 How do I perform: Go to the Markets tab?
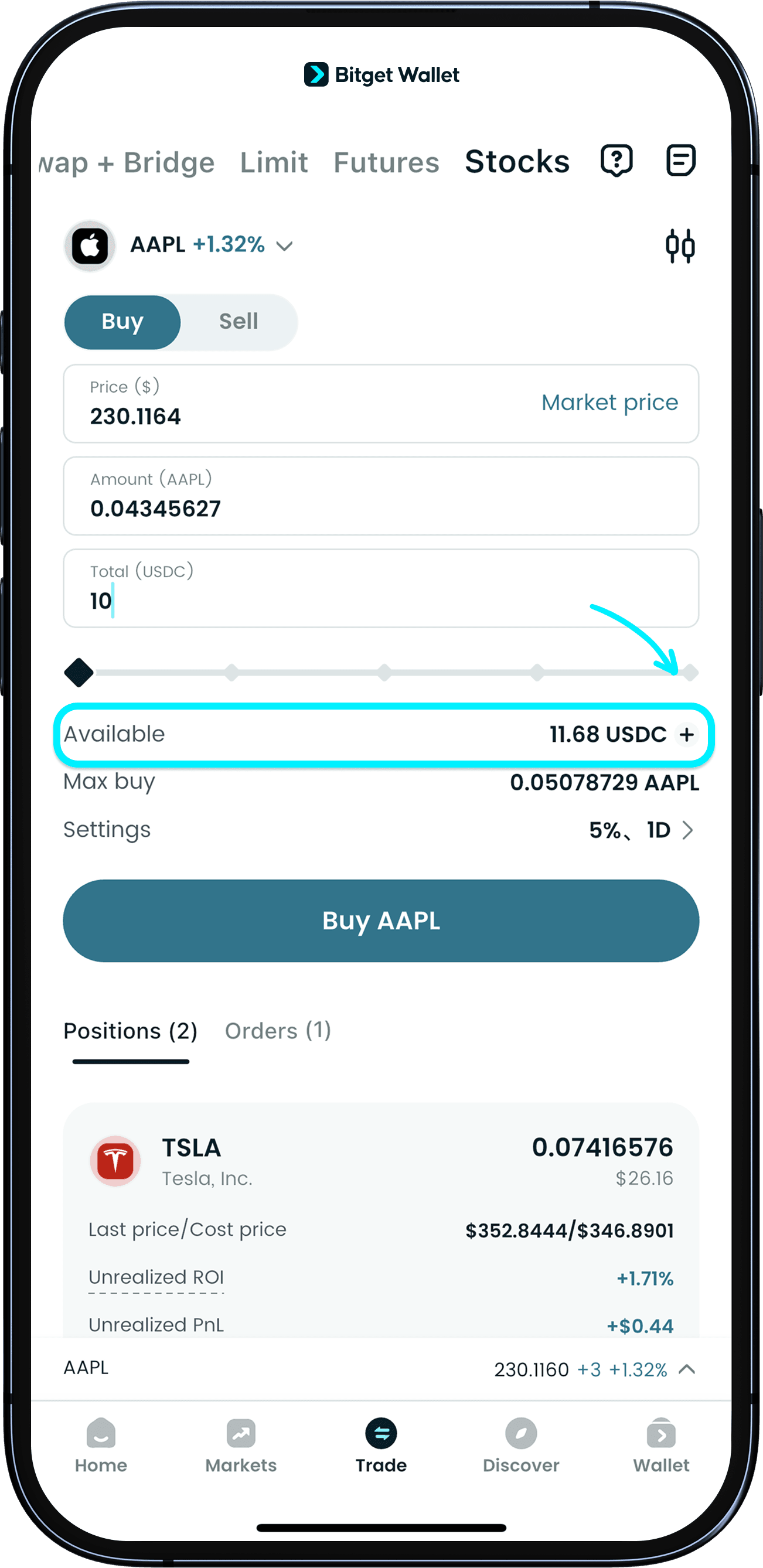[240, 1445]
